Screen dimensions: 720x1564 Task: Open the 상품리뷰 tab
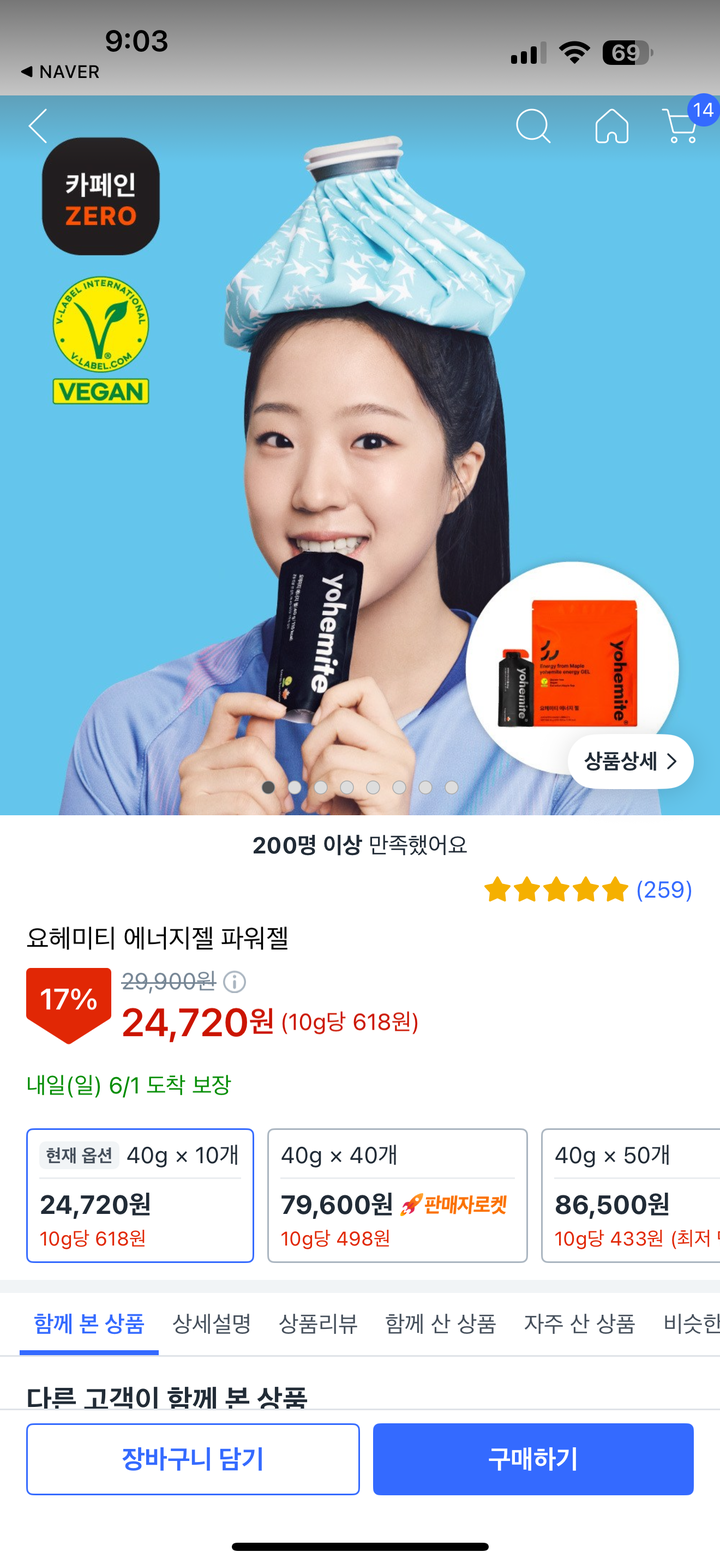(x=318, y=1324)
